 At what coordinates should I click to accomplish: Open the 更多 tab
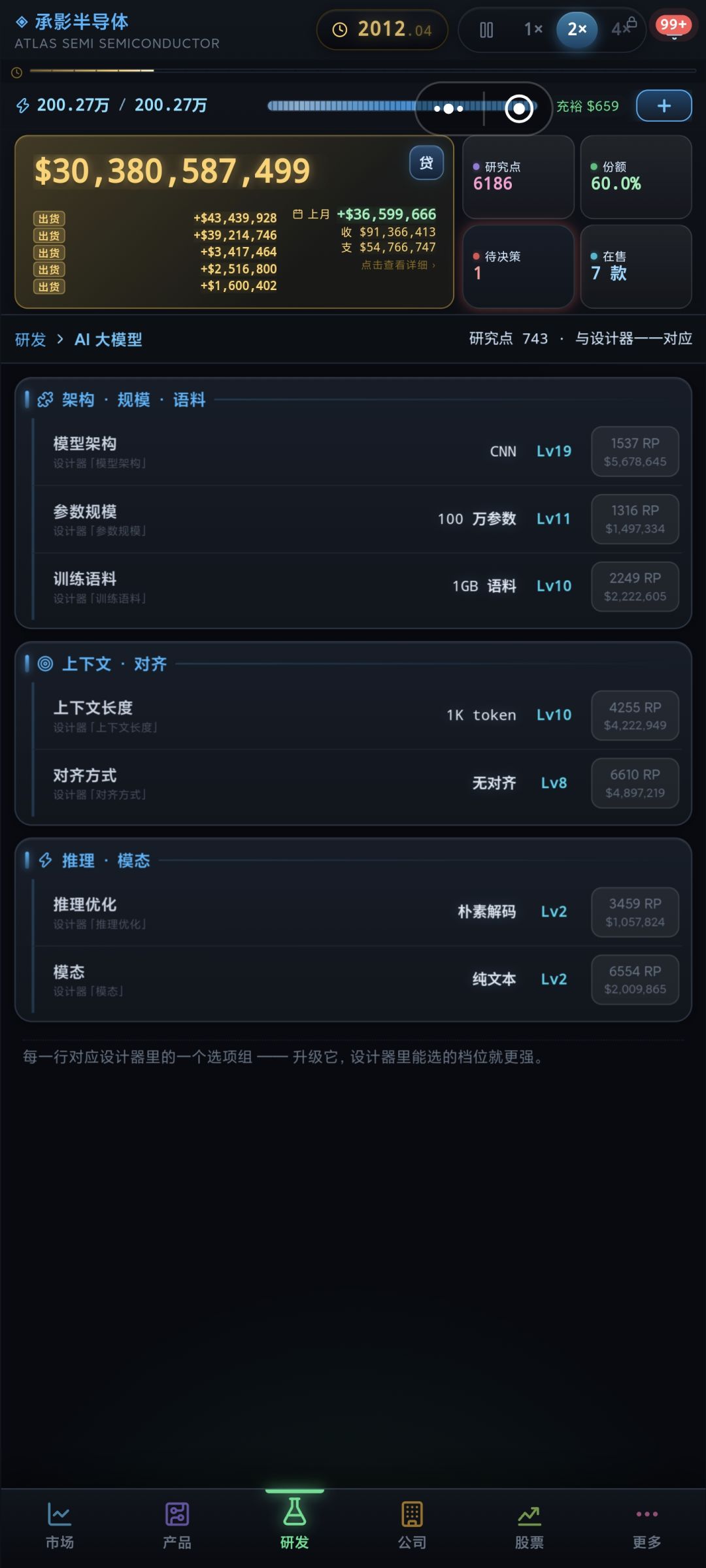click(x=647, y=1526)
